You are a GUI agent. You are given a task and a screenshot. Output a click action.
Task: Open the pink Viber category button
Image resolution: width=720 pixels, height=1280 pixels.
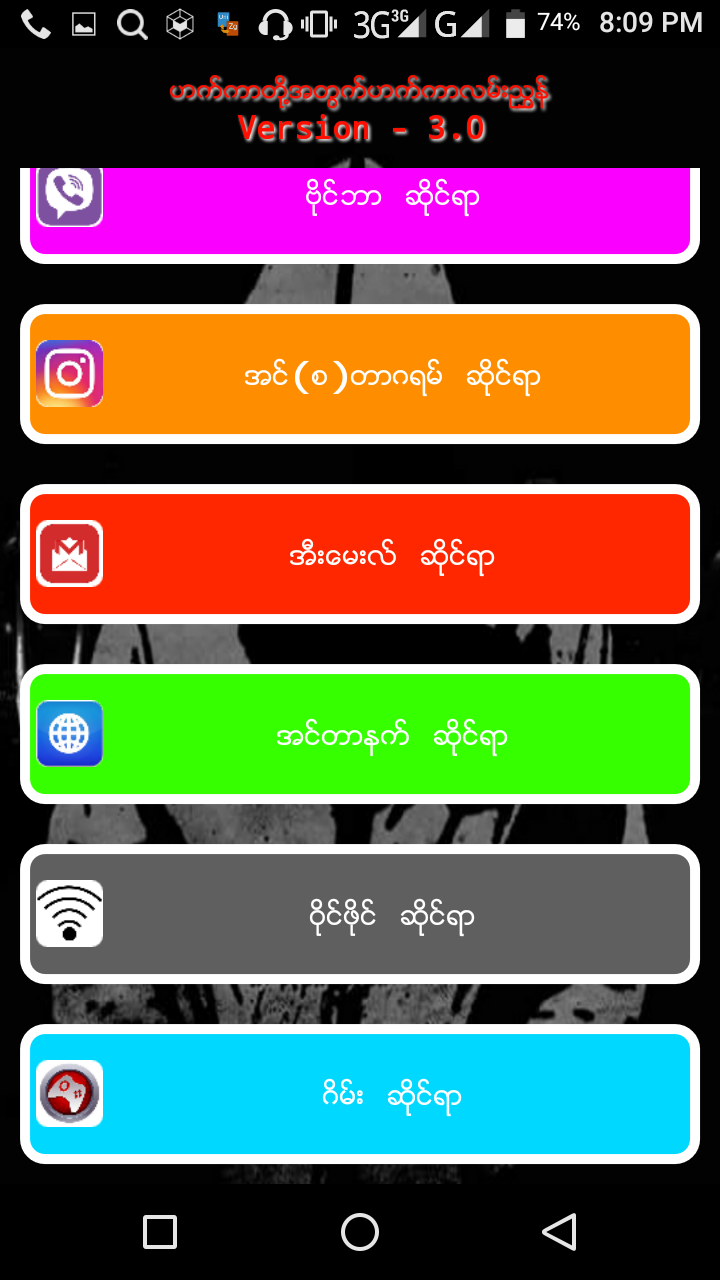[x=360, y=210]
